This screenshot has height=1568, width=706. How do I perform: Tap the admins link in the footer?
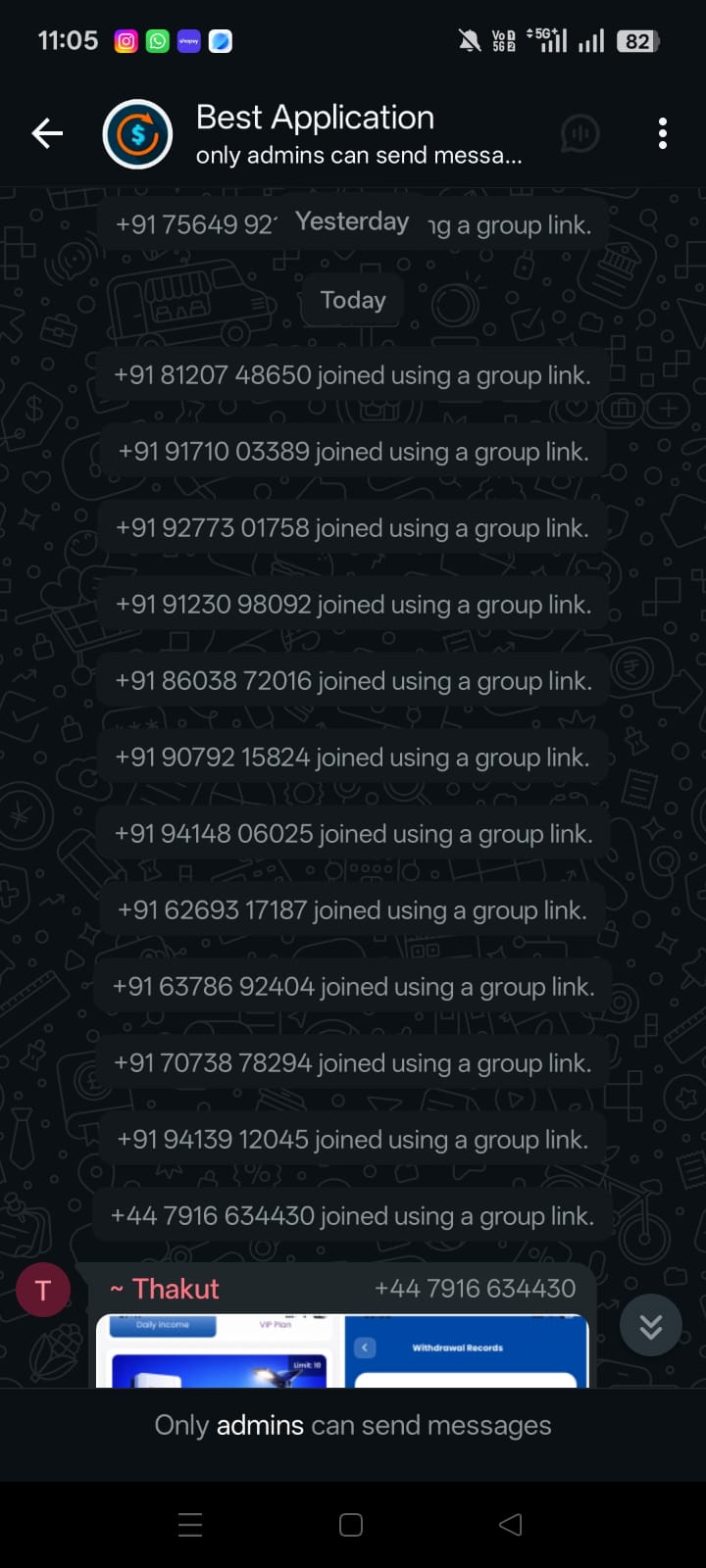[260, 1425]
